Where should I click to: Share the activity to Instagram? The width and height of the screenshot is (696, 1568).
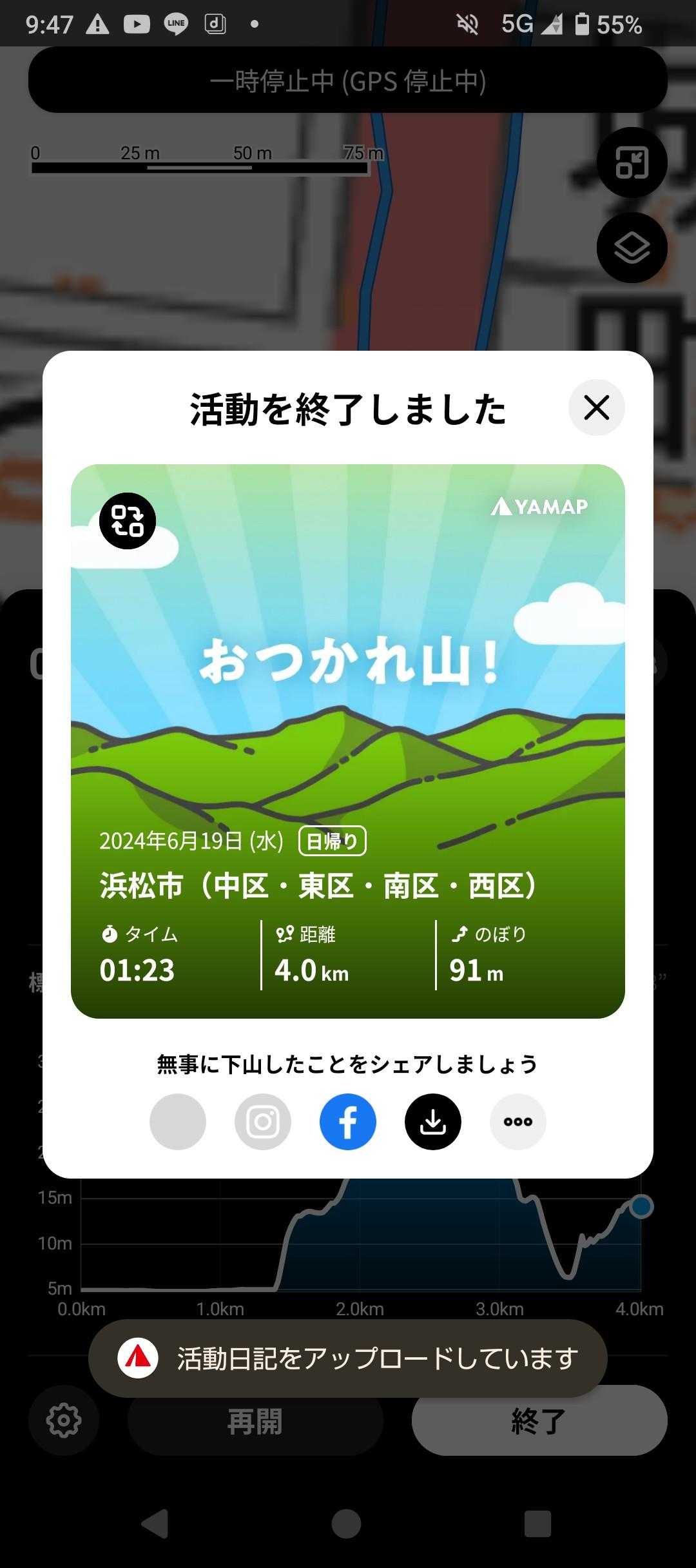pos(263,1122)
